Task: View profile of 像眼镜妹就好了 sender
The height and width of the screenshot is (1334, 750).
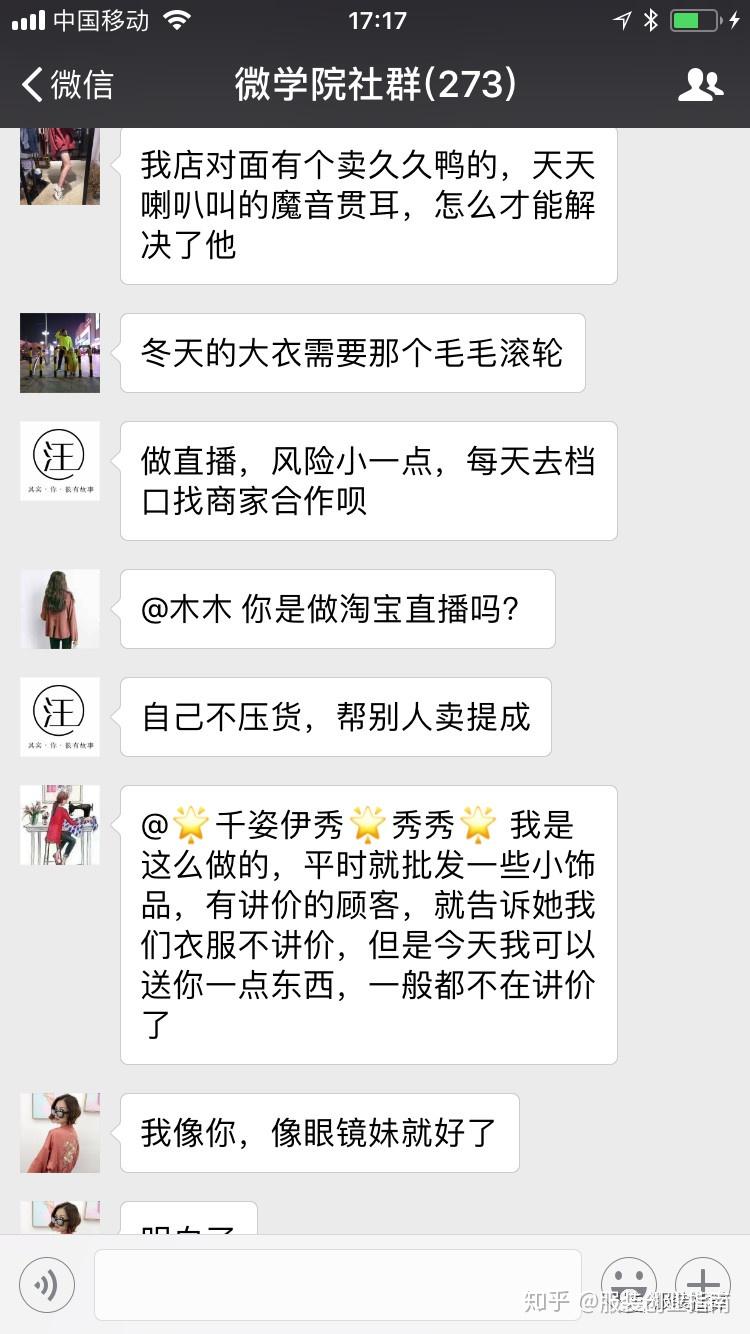Action: [x=60, y=1133]
